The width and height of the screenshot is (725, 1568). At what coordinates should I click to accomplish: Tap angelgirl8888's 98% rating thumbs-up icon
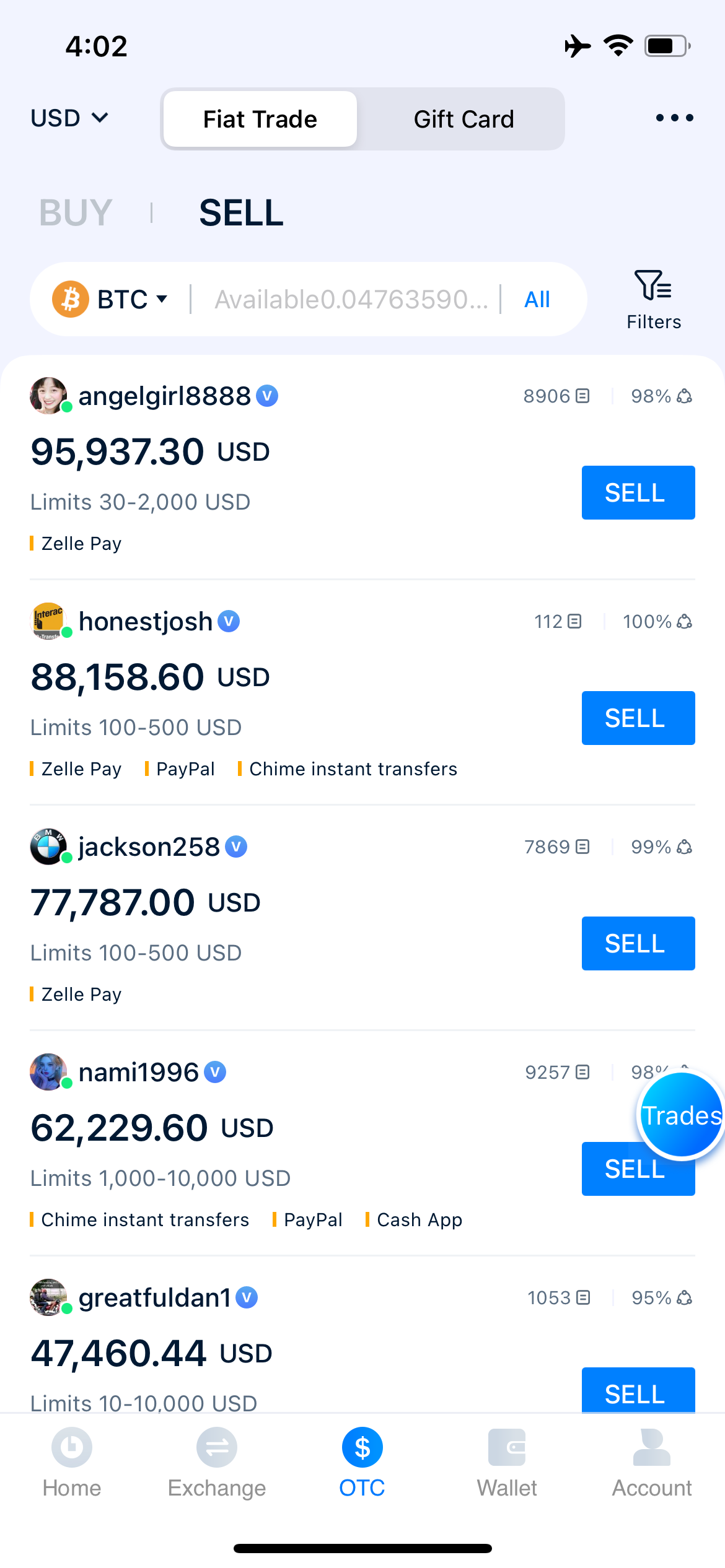click(x=684, y=395)
